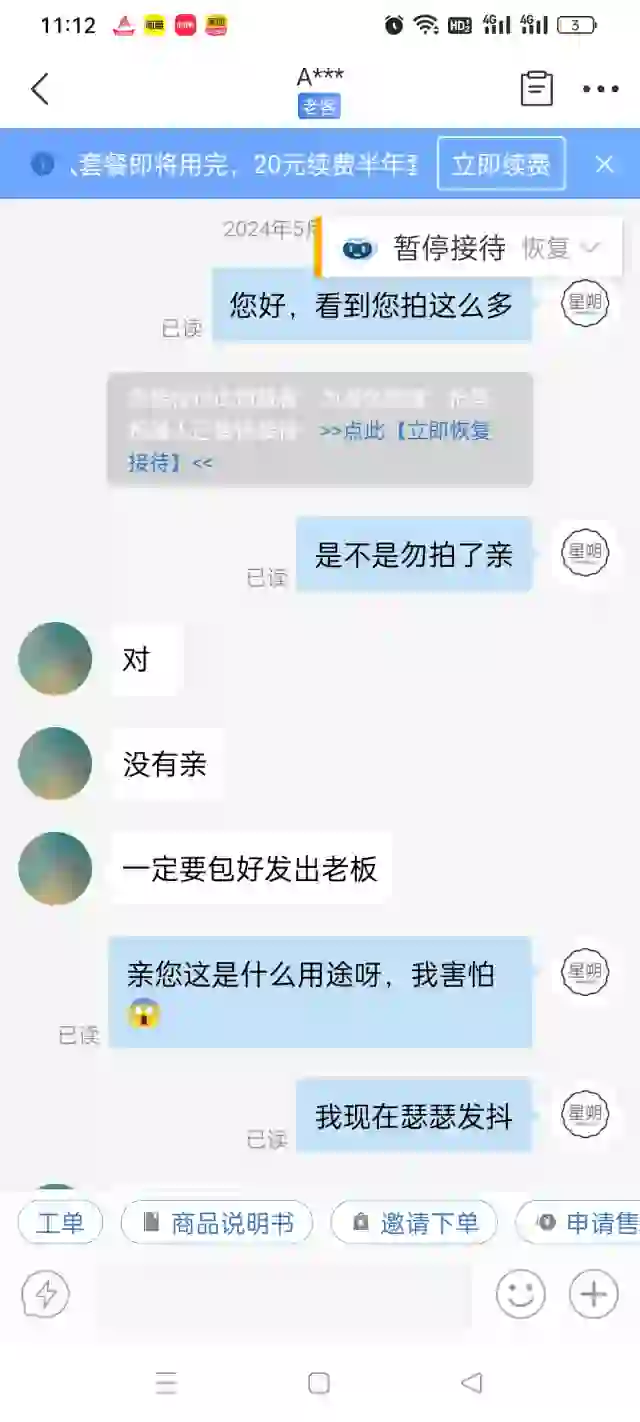Tap 立即续费 to renew the plan
Image resolution: width=640 pixels, height=1422 pixels.
501,164
